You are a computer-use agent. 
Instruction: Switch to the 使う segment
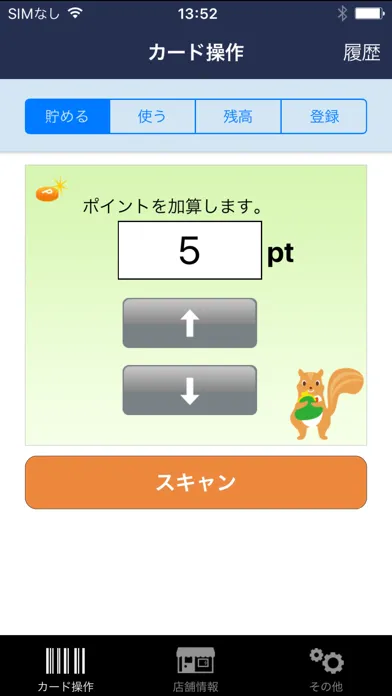click(x=153, y=116)
